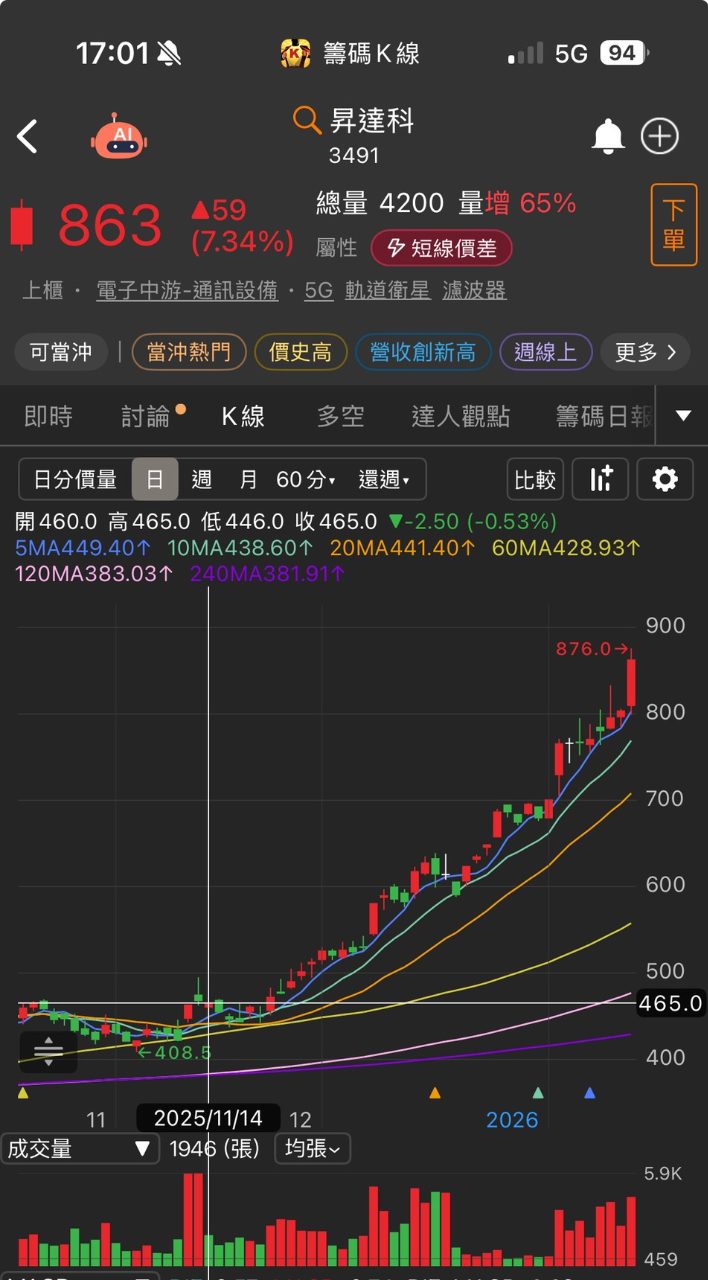Open the 60分 interval dropdown
The image size is (708, 1280).
(x=305, y=480)
